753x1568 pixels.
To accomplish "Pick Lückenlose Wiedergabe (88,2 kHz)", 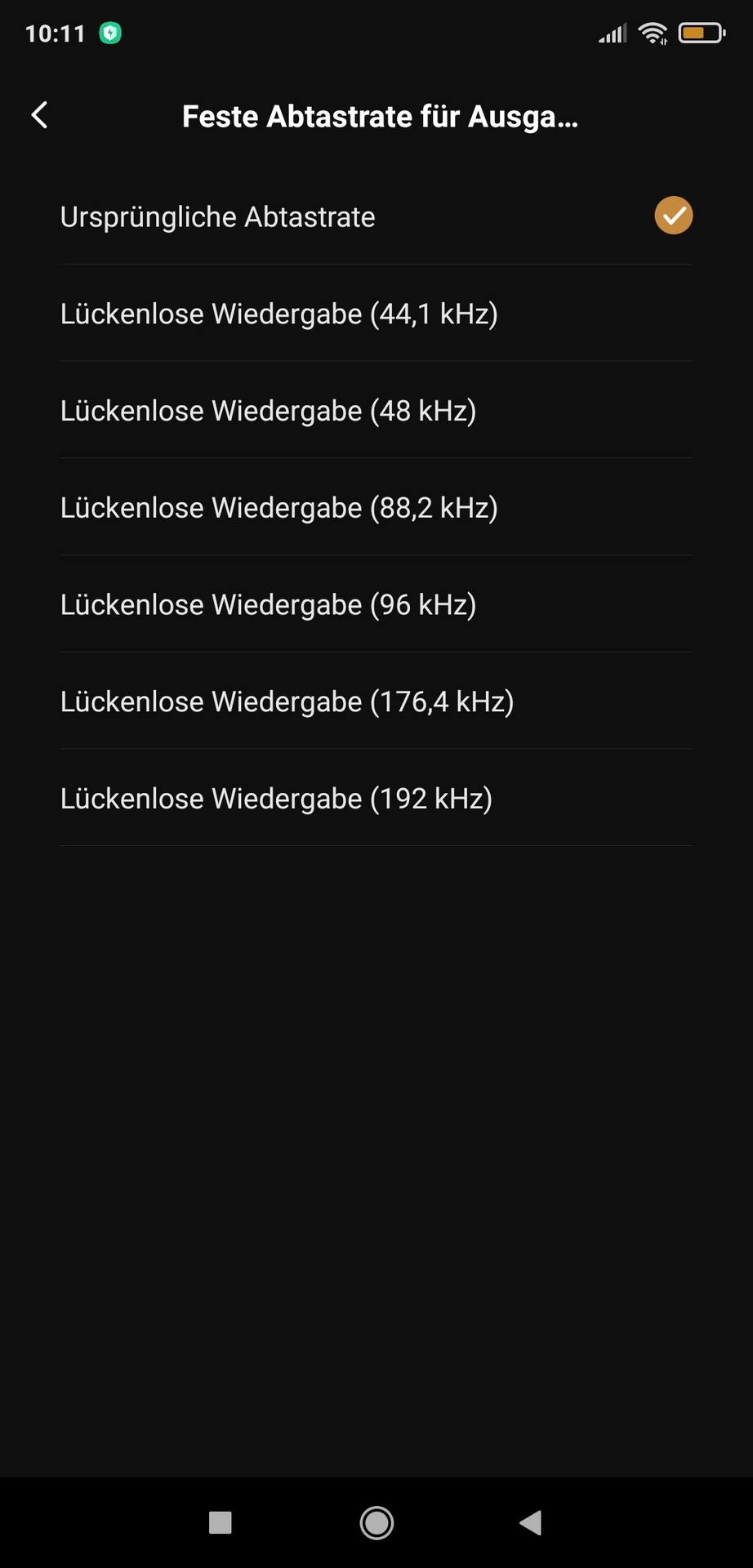I will pos(376,507).
